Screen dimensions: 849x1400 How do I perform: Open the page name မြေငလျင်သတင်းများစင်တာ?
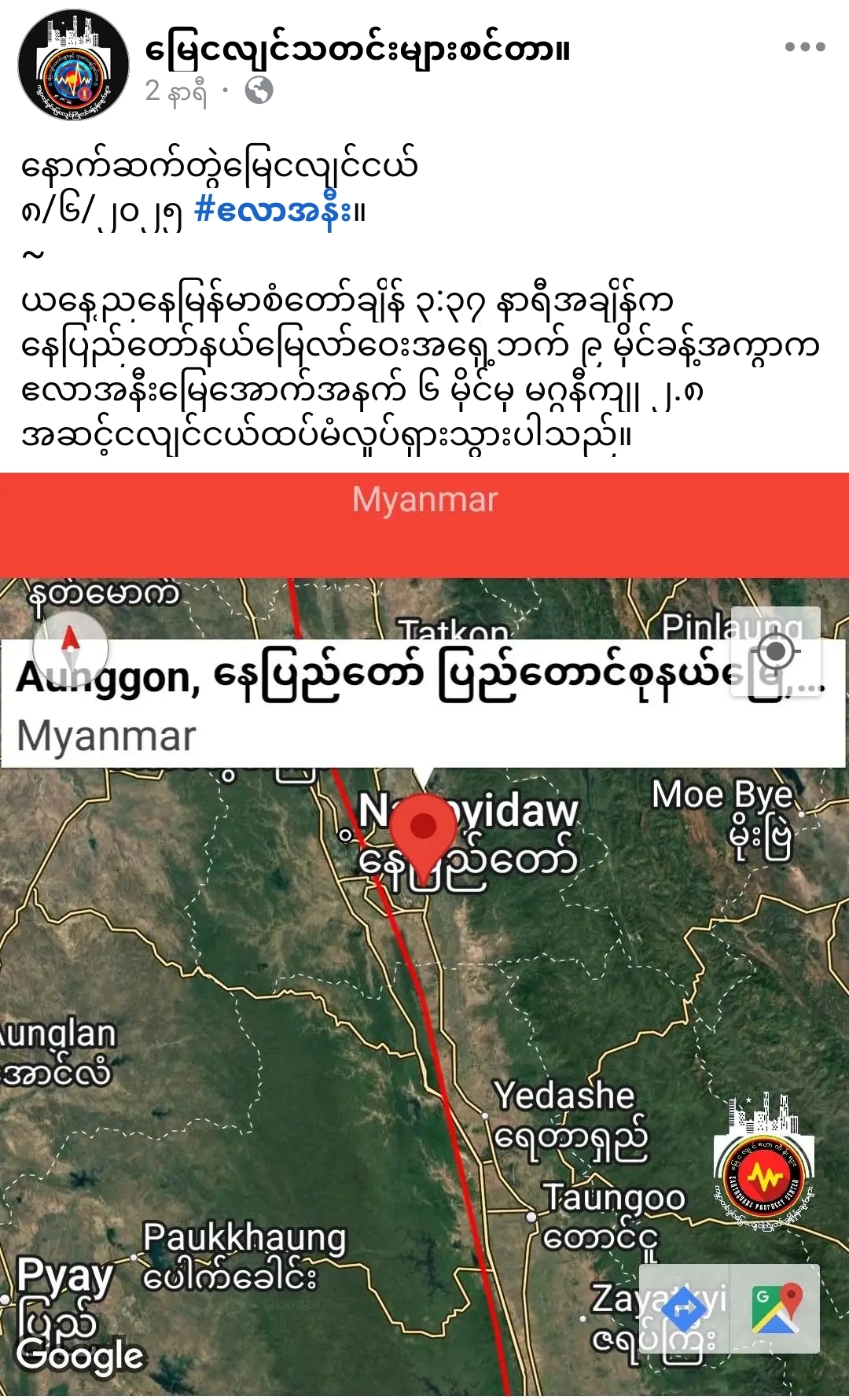click(x=357, y=50)
